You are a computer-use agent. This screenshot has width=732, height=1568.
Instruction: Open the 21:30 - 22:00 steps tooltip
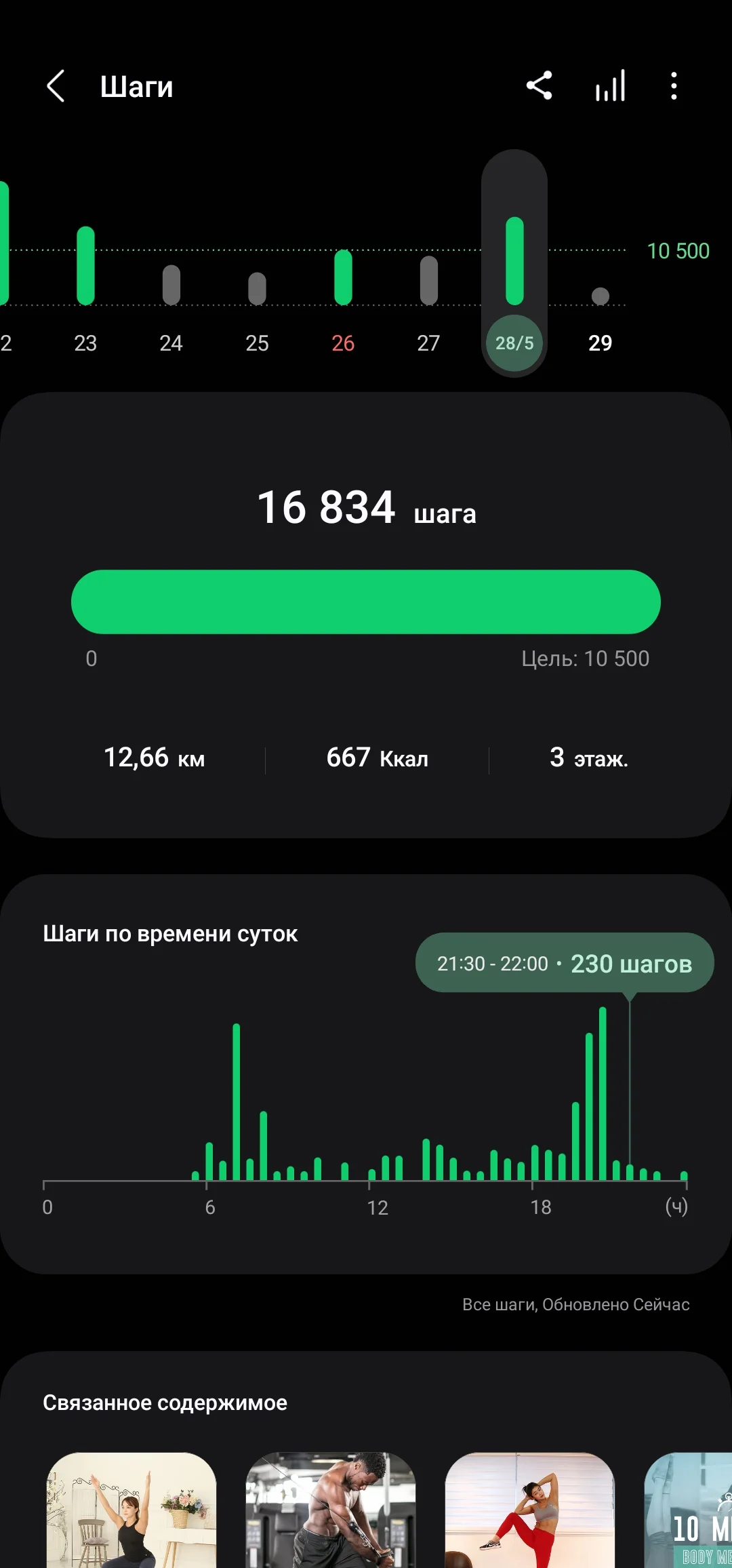coord(565,963)
